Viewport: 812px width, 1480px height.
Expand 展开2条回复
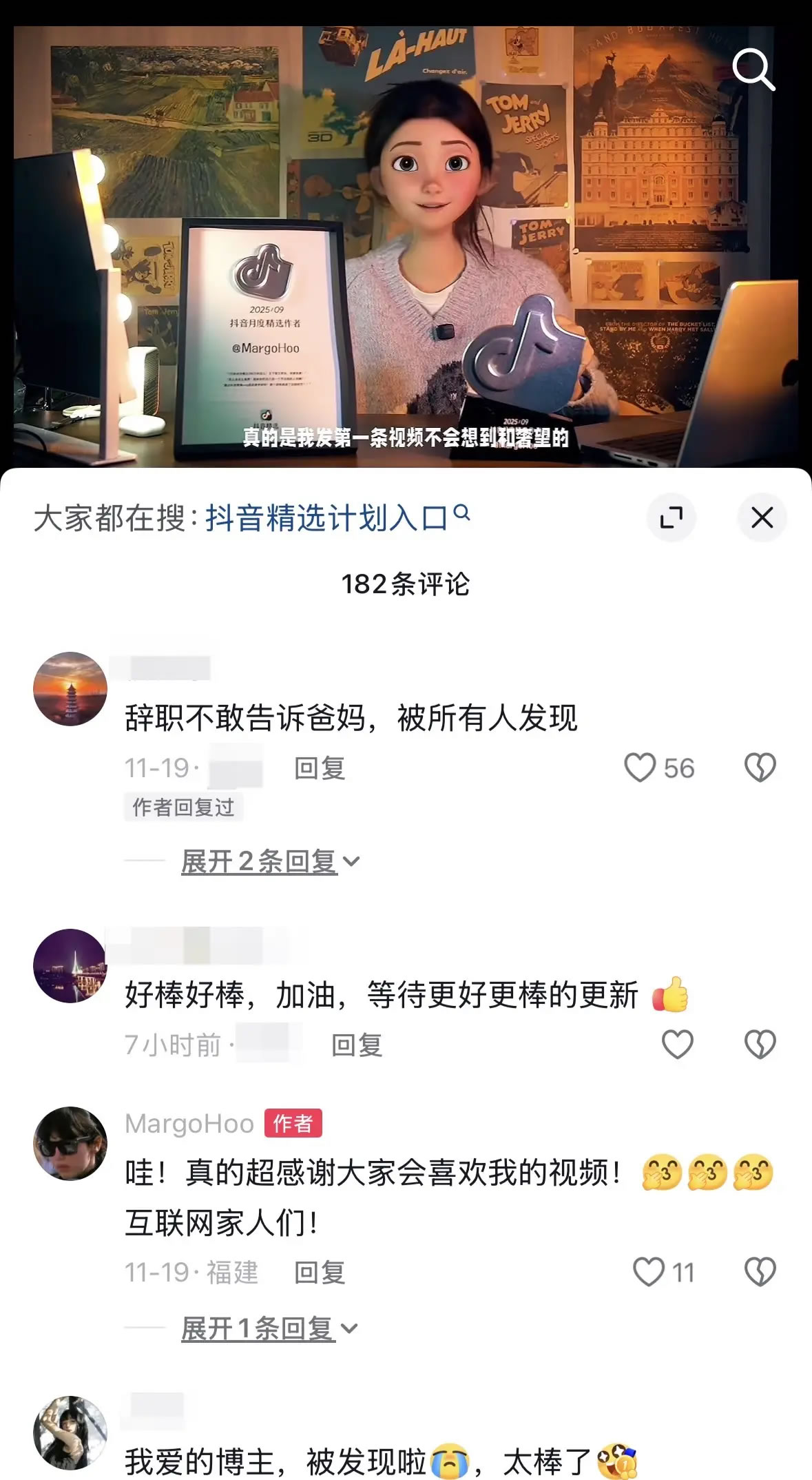270,861
